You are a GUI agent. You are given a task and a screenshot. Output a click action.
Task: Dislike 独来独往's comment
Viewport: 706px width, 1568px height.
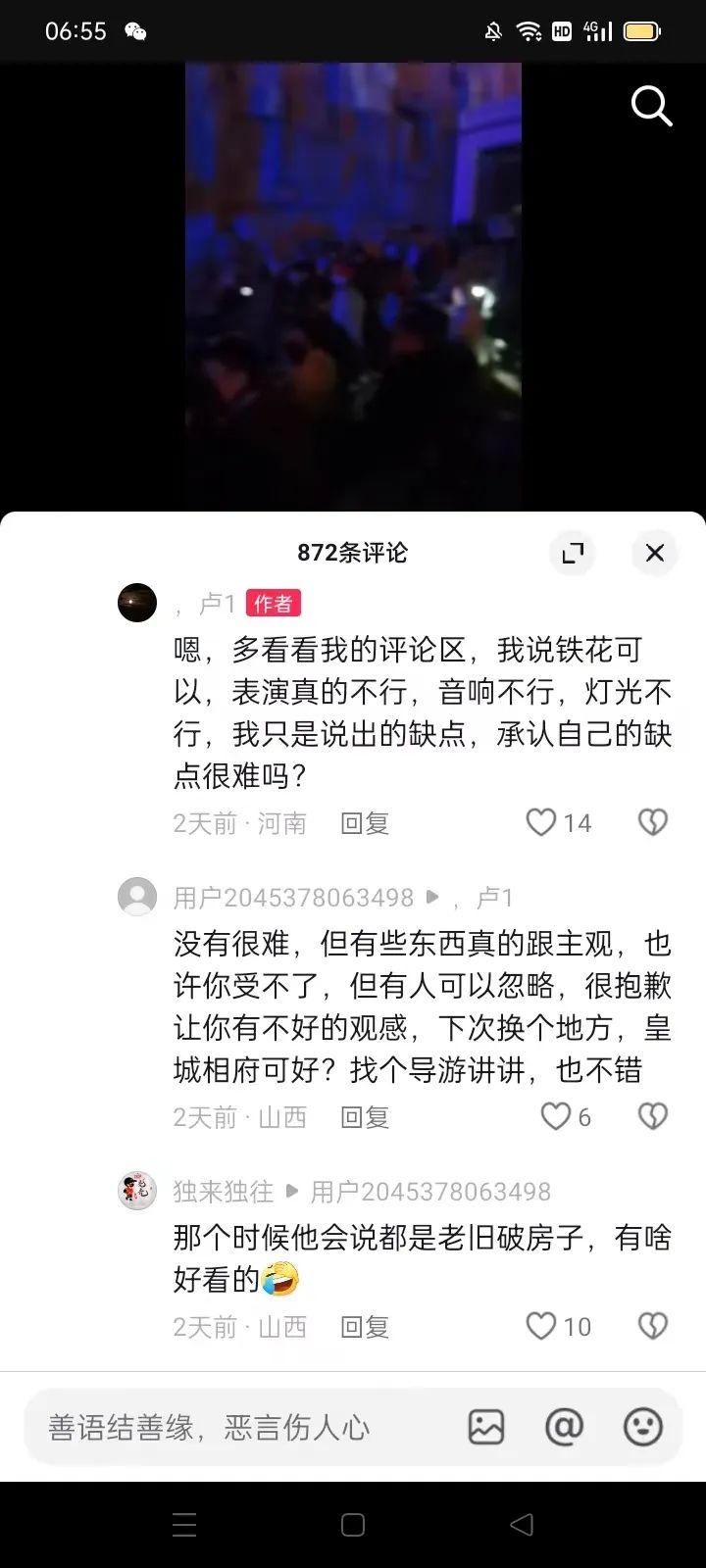click(653, 1326)
